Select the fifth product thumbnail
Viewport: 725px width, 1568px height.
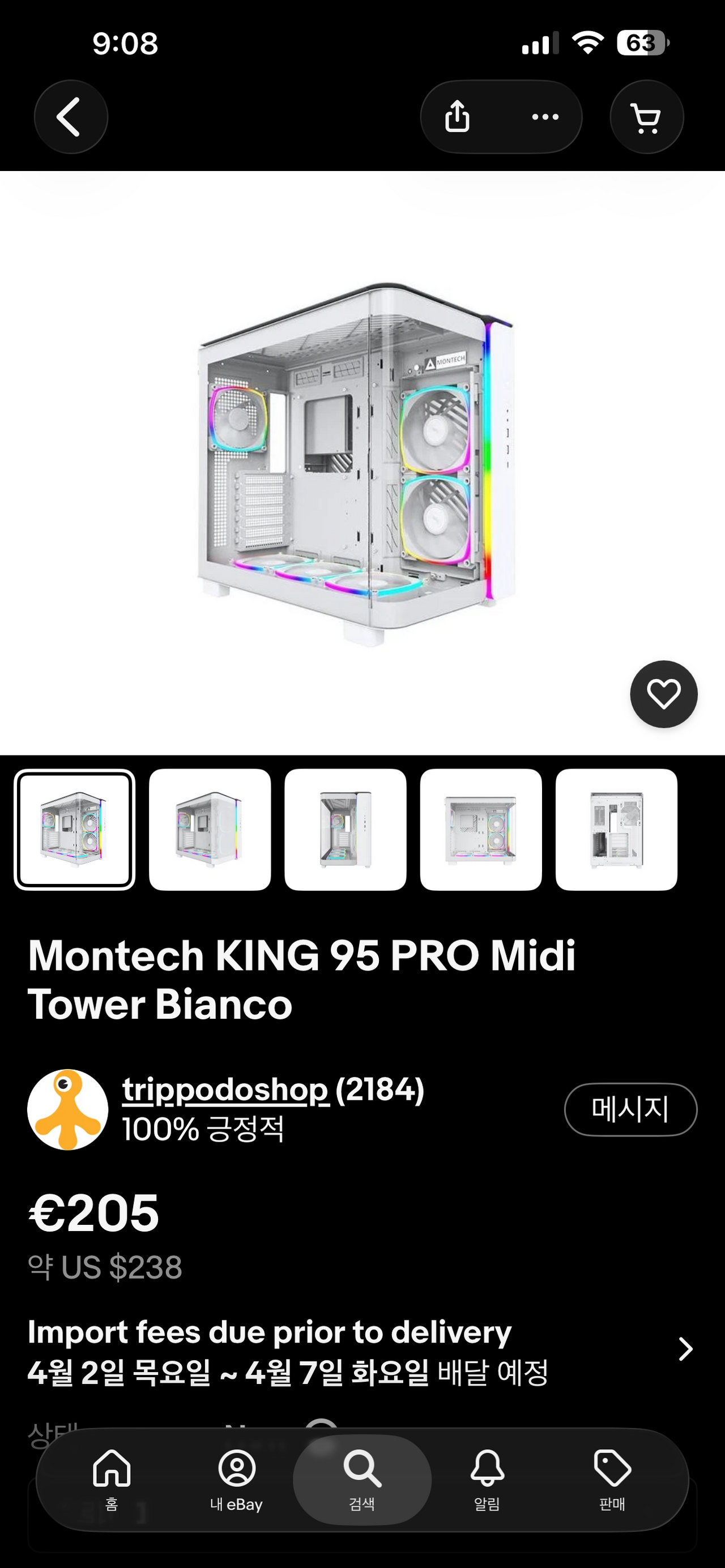point(616,830)
